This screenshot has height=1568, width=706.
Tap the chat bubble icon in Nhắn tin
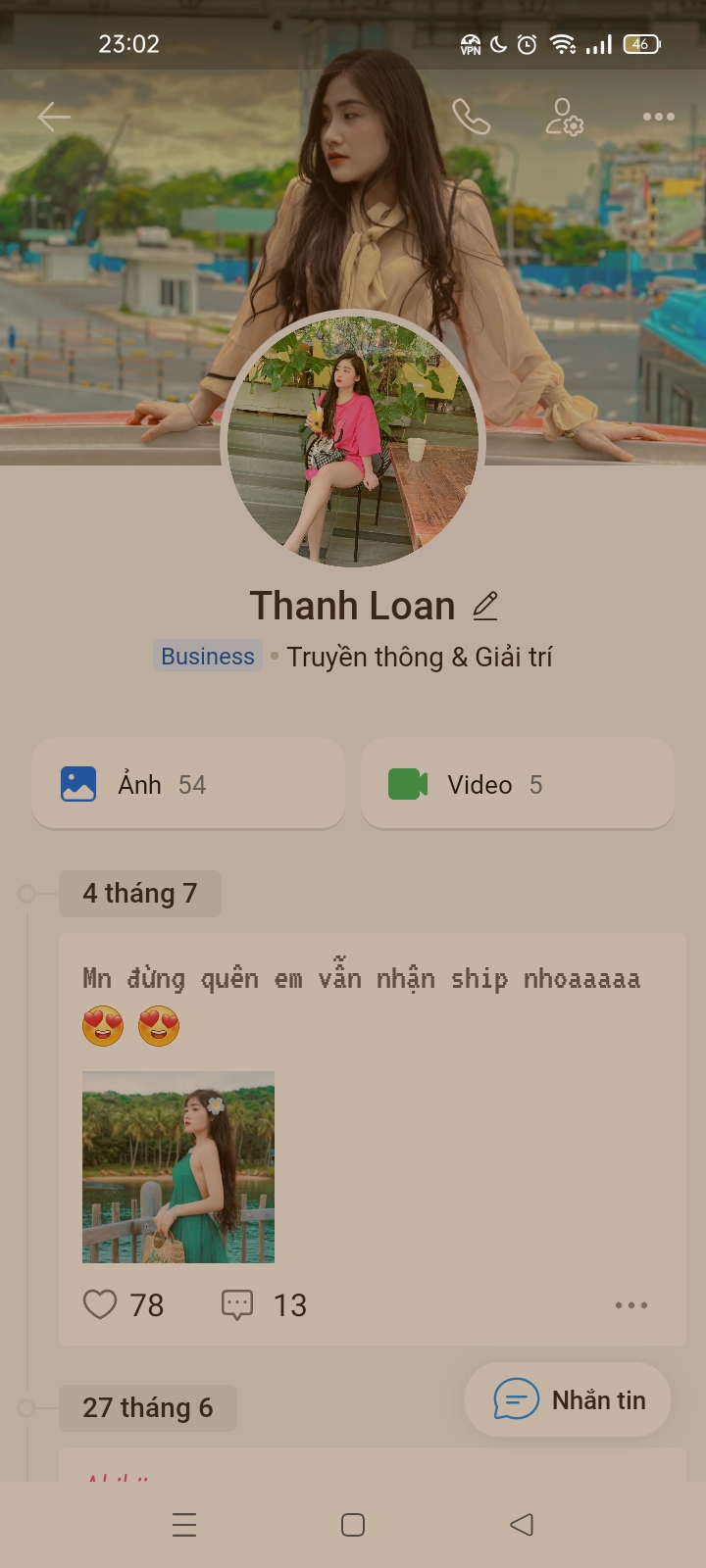click(514, 1399)
